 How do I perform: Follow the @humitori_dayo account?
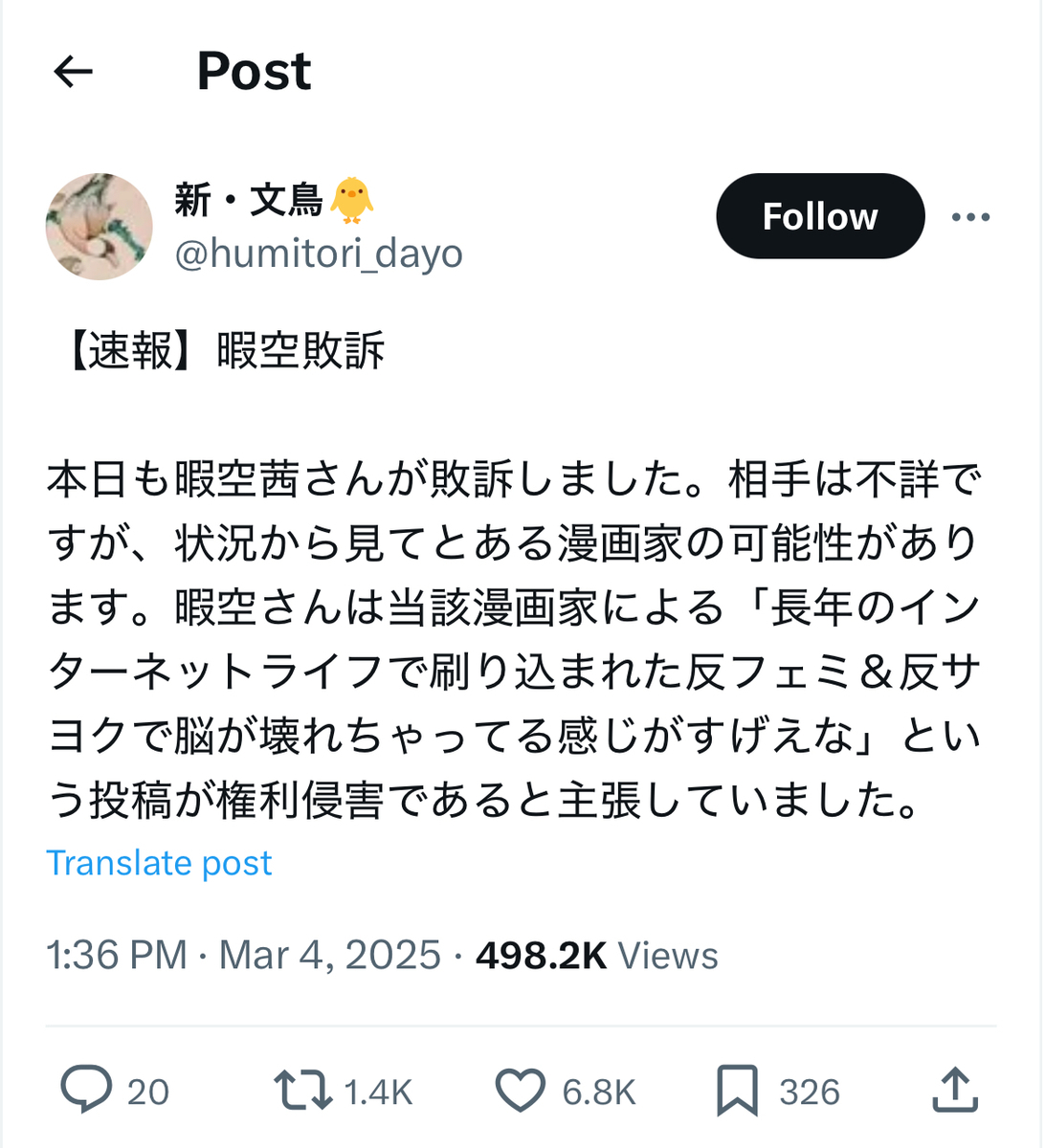(819, 216)
